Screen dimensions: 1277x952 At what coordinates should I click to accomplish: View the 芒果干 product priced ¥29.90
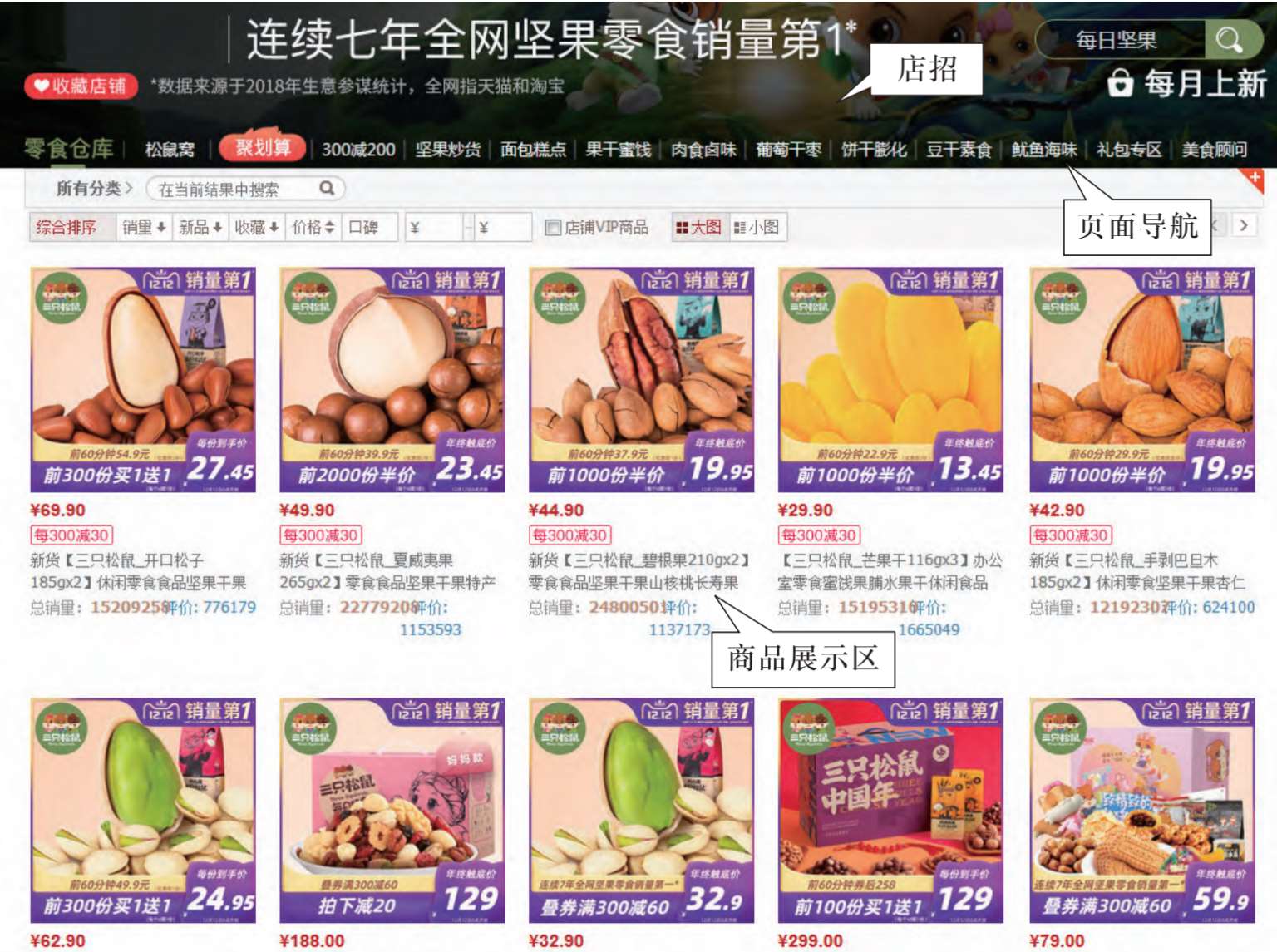click(x=890, y=380)
